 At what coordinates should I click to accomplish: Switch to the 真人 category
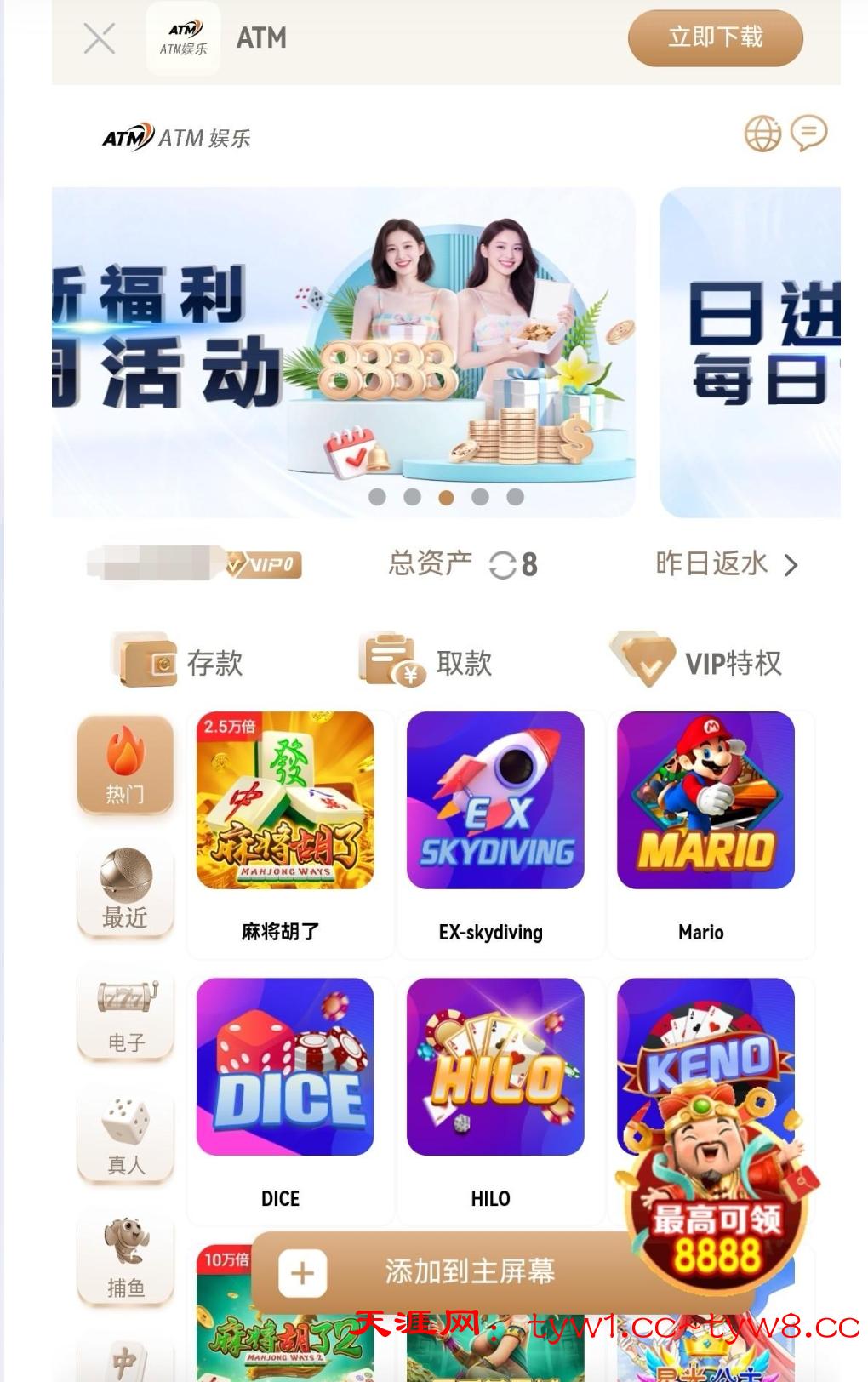(125, 1138)
